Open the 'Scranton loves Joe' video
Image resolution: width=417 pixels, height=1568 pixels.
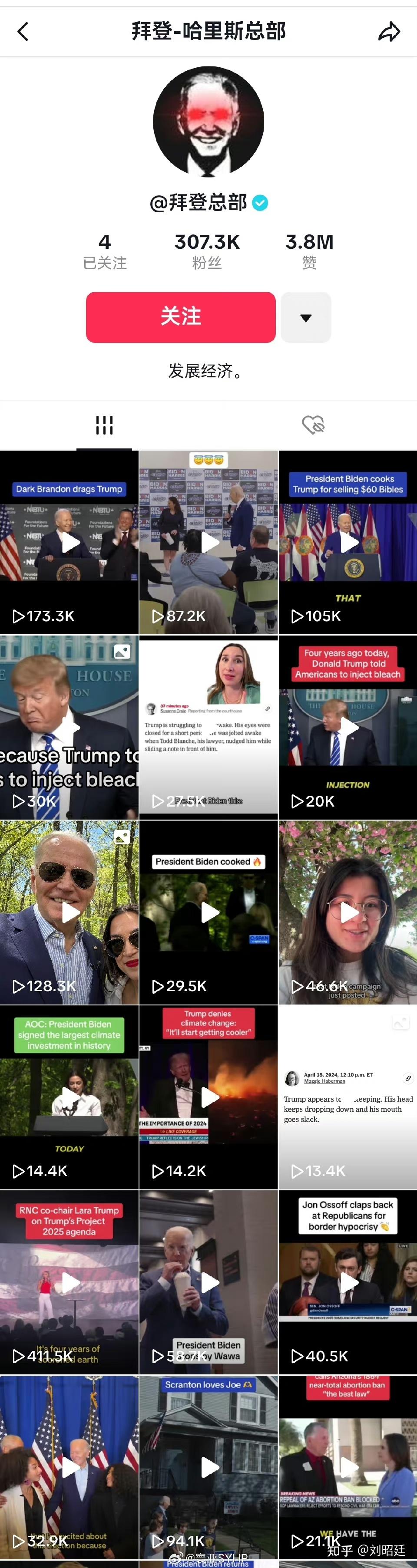(209, 1467)
